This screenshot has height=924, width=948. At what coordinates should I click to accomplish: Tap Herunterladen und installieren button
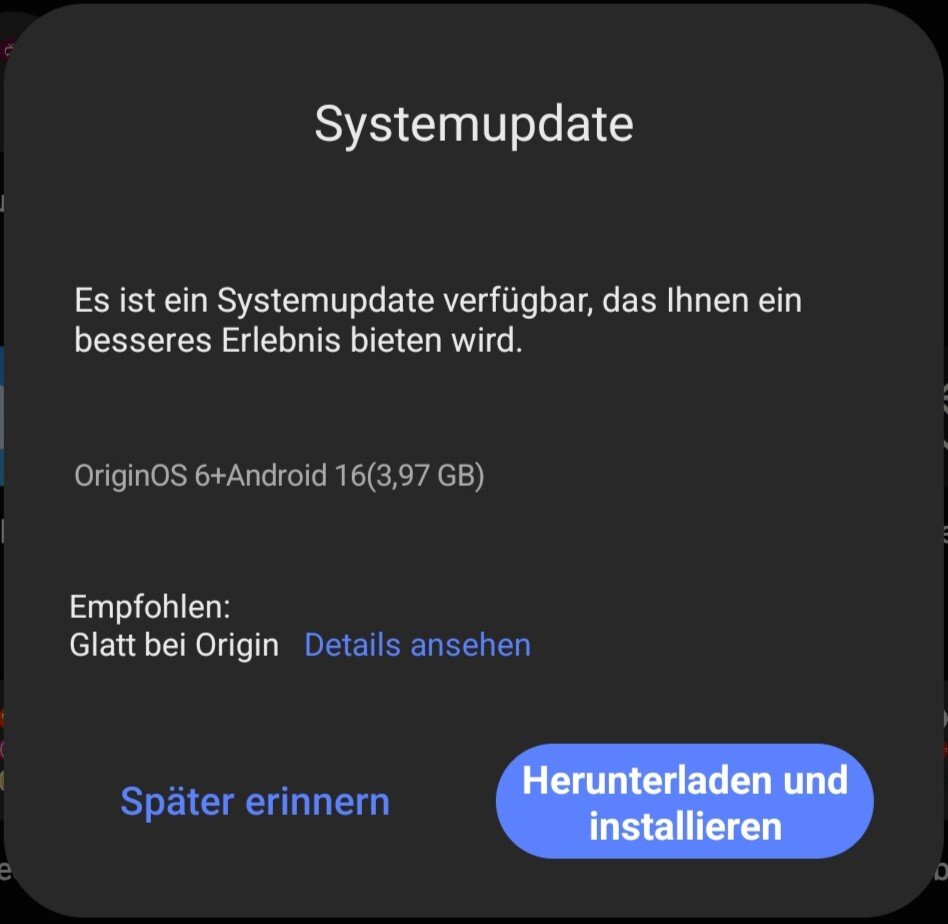[x=684, y=802]
